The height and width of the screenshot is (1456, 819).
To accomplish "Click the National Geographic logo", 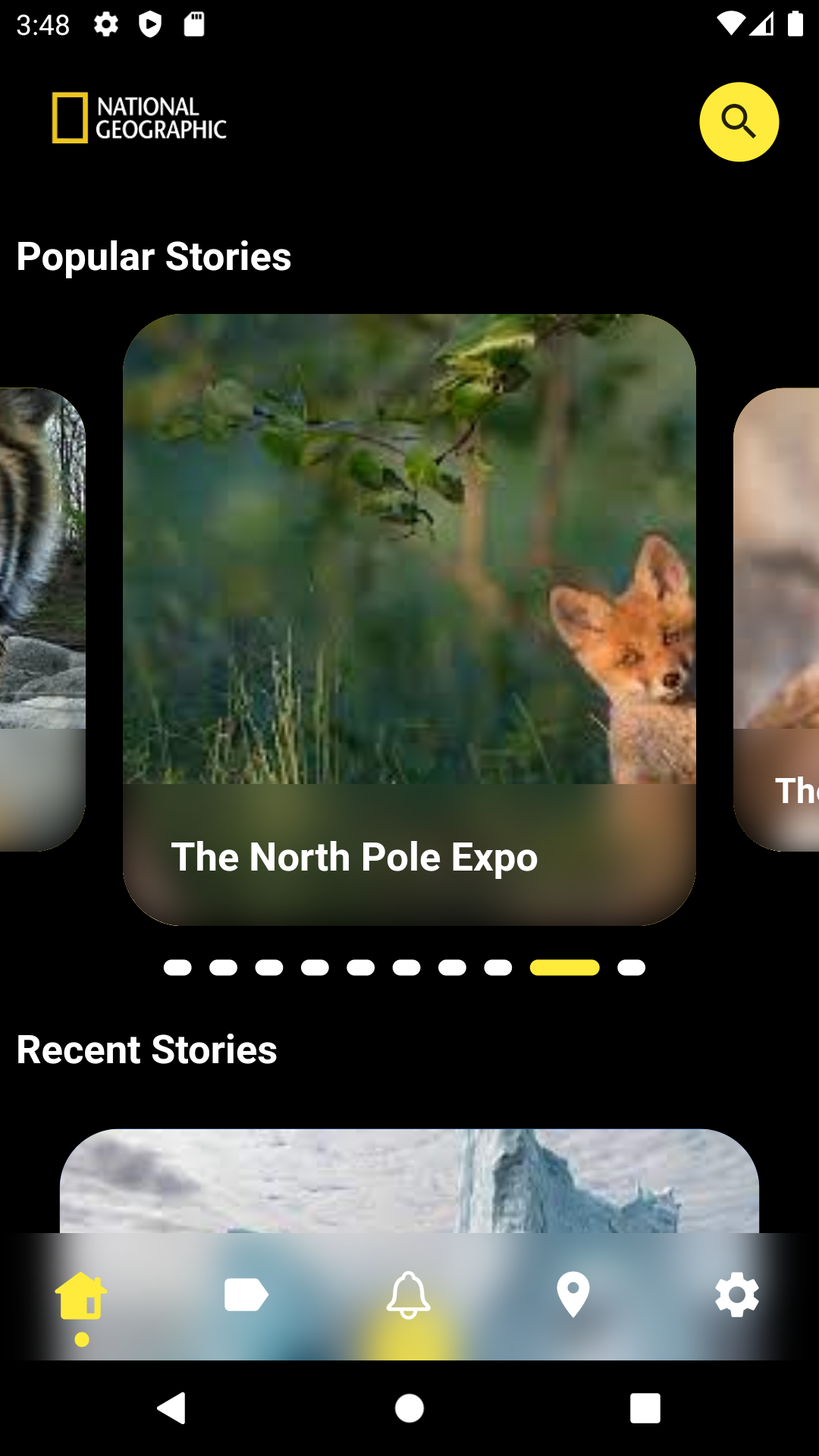I will point(139,119).
